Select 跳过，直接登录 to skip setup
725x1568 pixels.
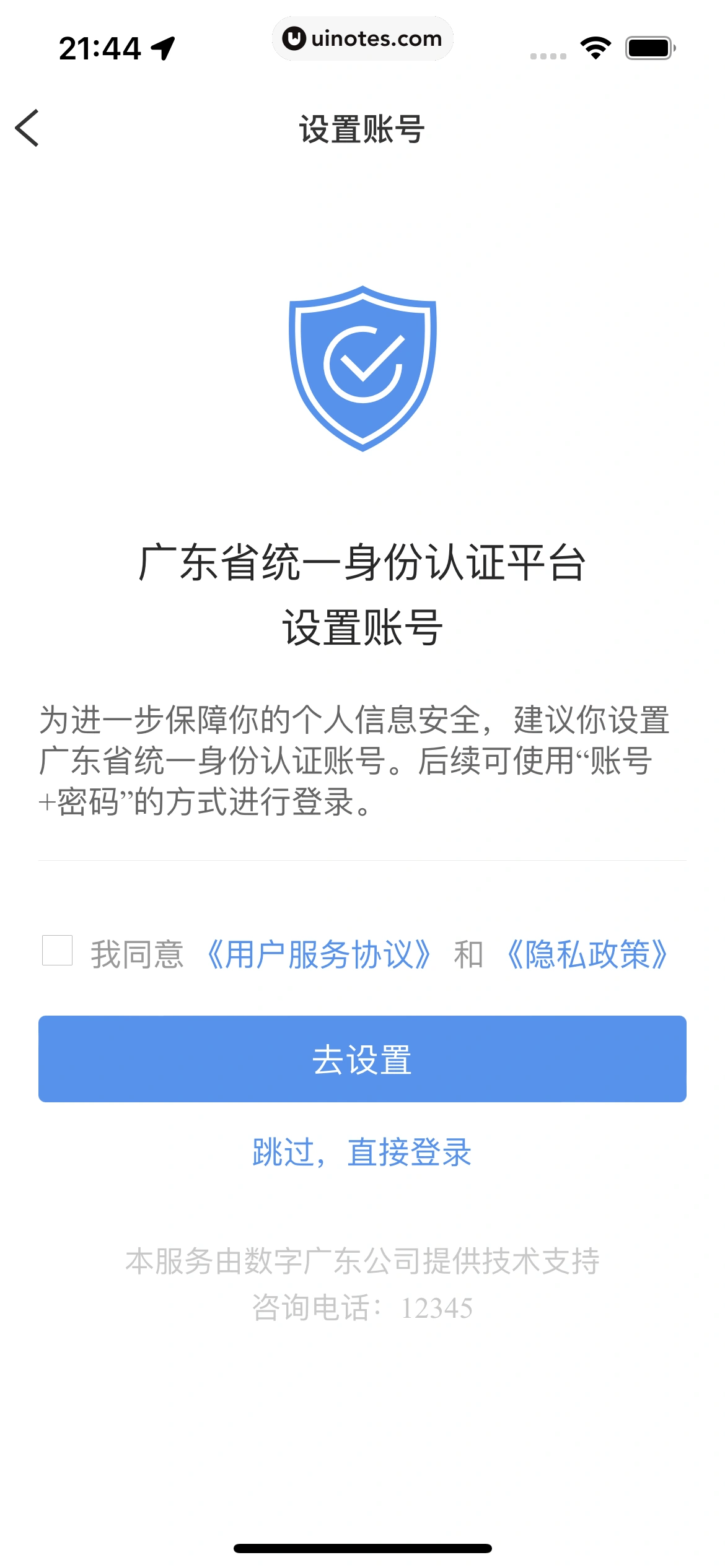[362, 1152]
